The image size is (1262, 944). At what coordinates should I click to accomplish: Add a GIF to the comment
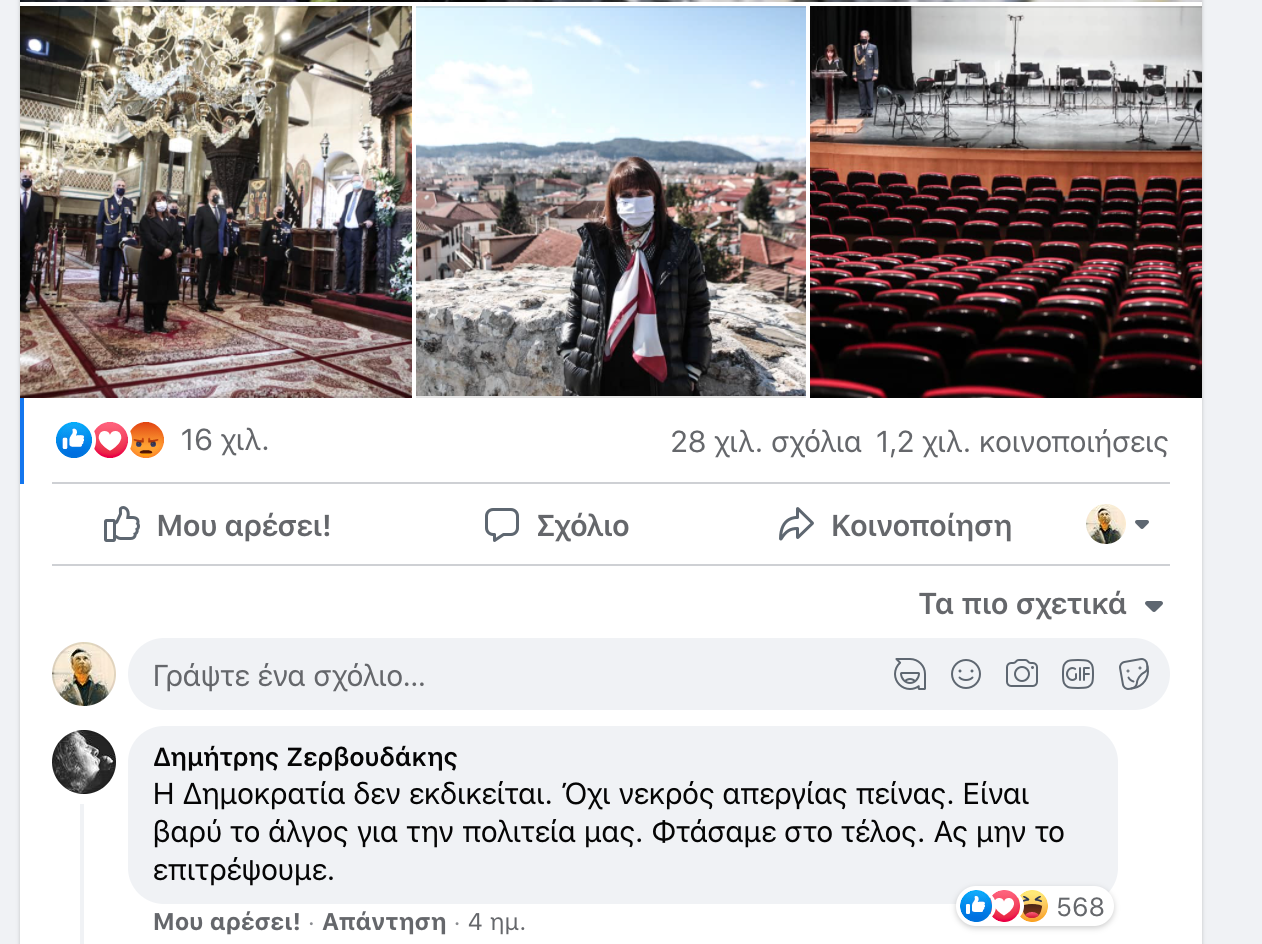tap(1078, 675)
